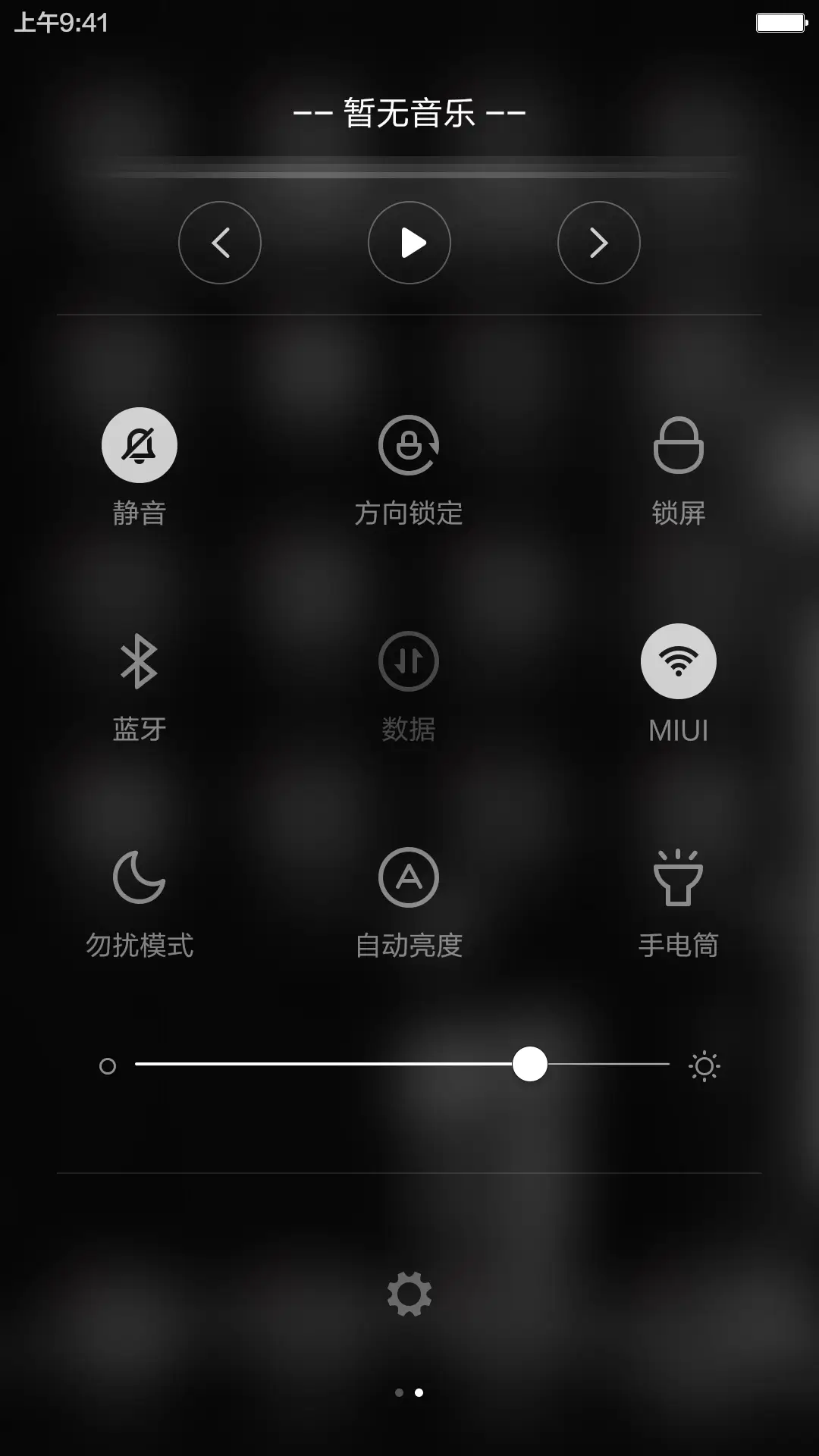819x1456 pixels.
Task: Tap the Bluetooth 蓝牙 icon
Action: 140,661
